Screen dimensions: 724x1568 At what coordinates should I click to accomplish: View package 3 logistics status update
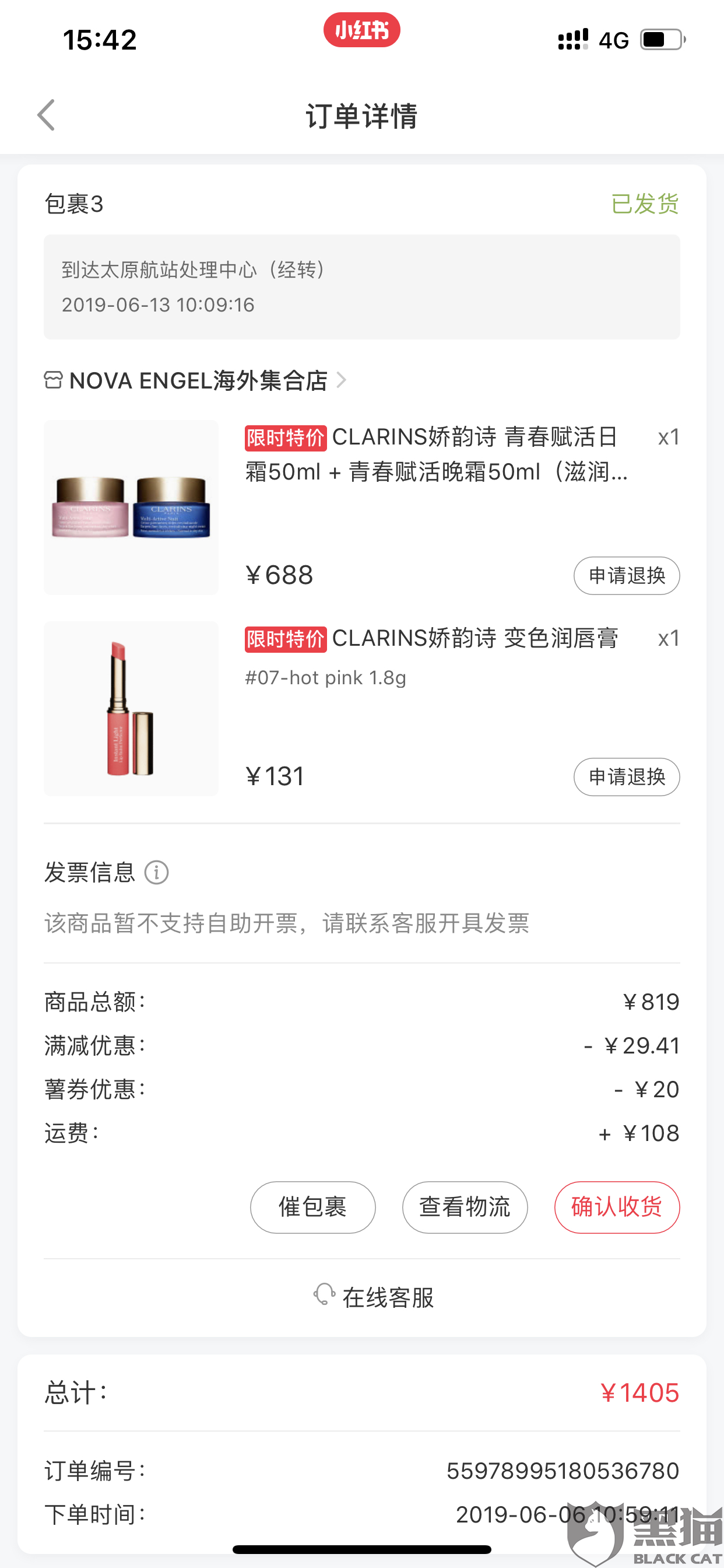361,286
